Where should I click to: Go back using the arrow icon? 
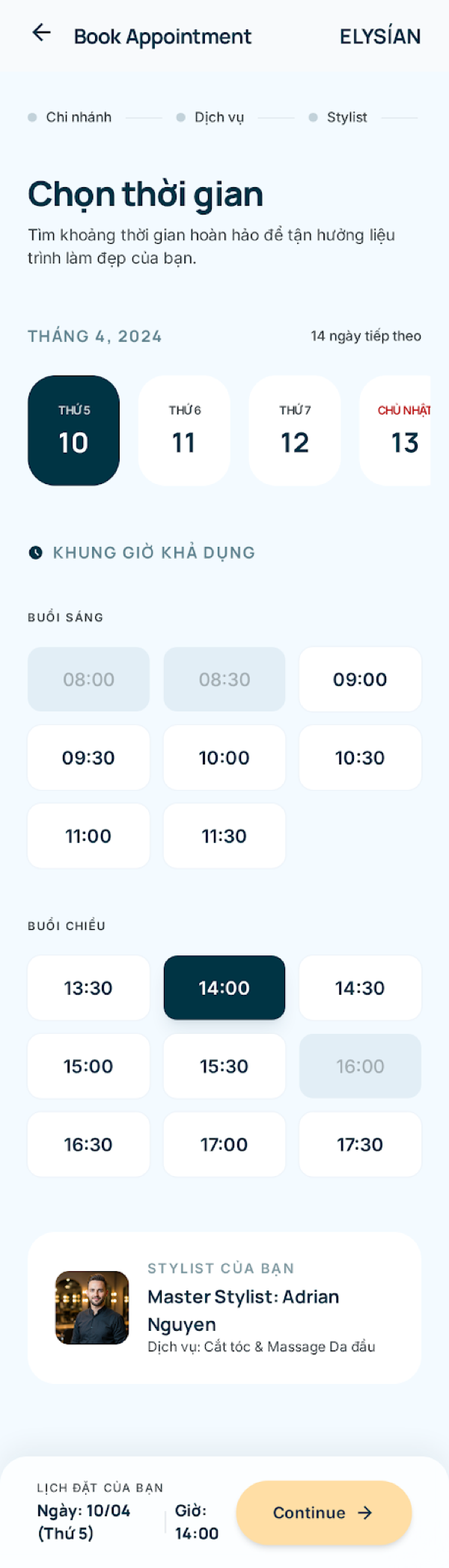[41, 33]
